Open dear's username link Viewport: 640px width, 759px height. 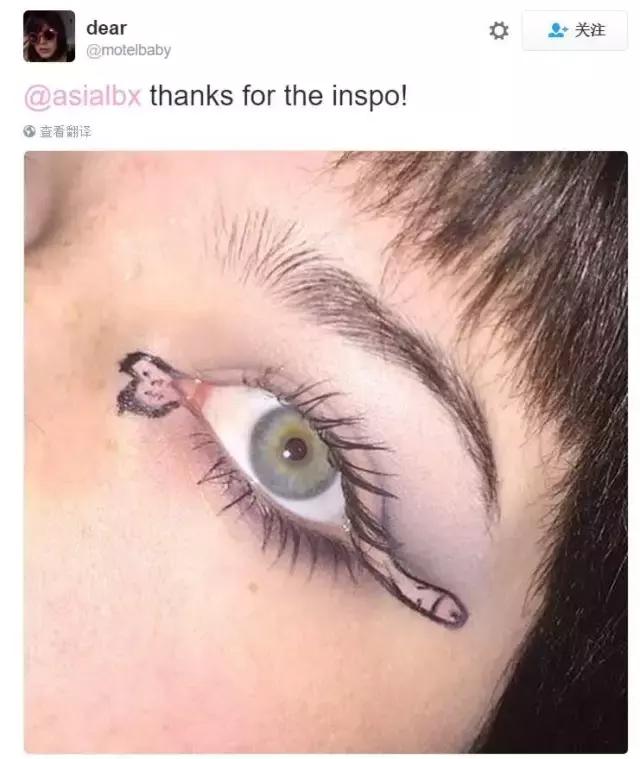click(x=106, y=28)
